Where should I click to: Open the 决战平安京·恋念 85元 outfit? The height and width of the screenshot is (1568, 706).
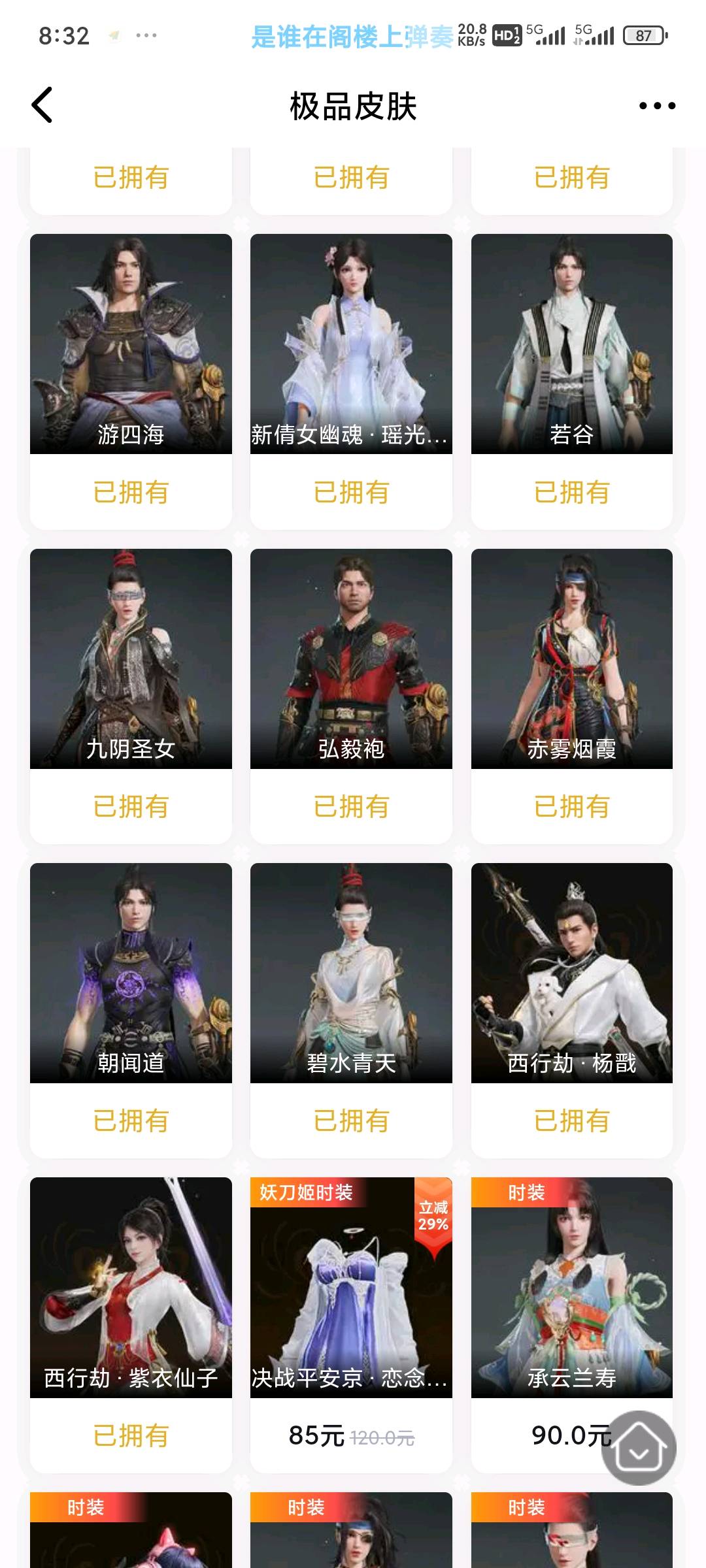coord(351,1287)
